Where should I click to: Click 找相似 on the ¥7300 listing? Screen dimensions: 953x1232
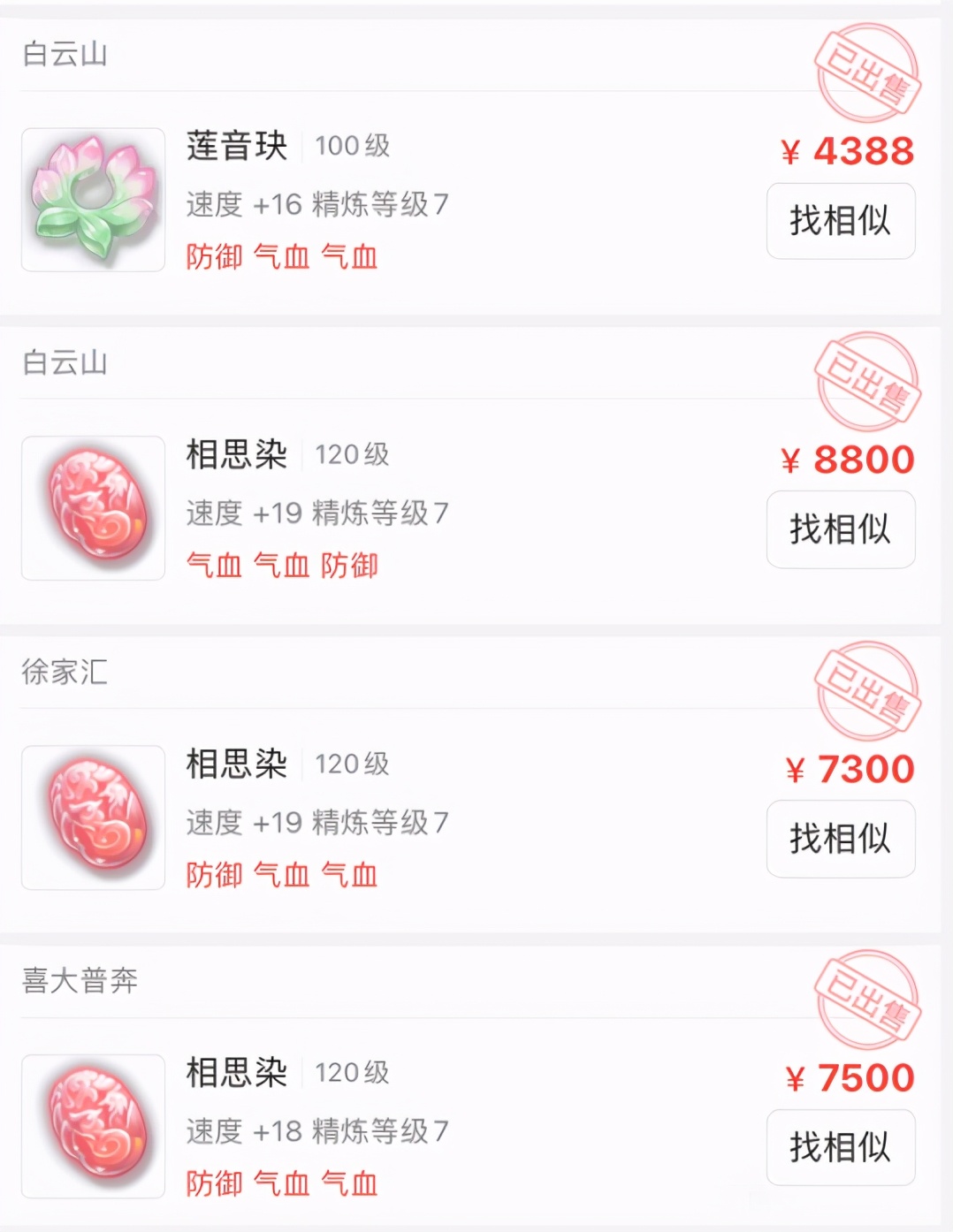[x=840, y=839]
